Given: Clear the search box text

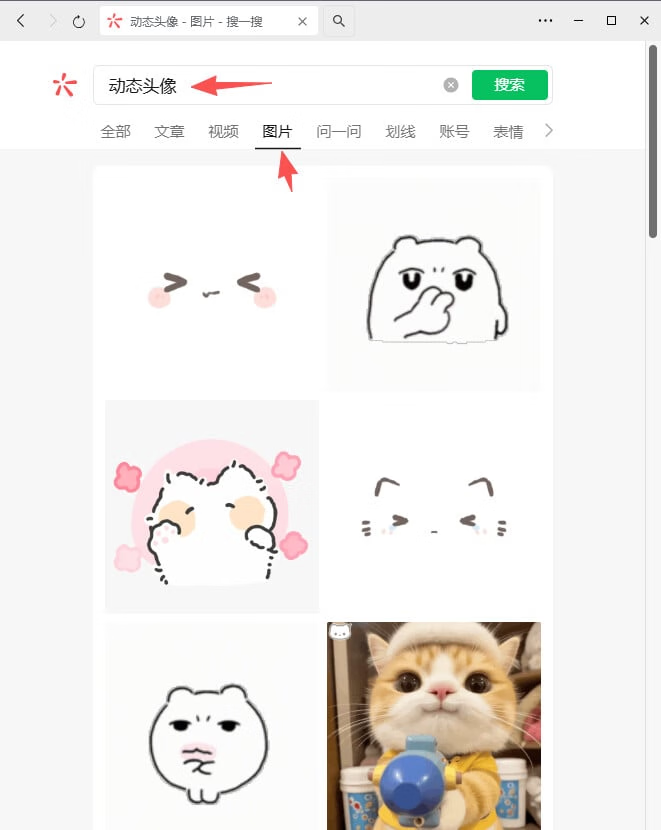Looking at the screenshot, I should tap(451, 86).
